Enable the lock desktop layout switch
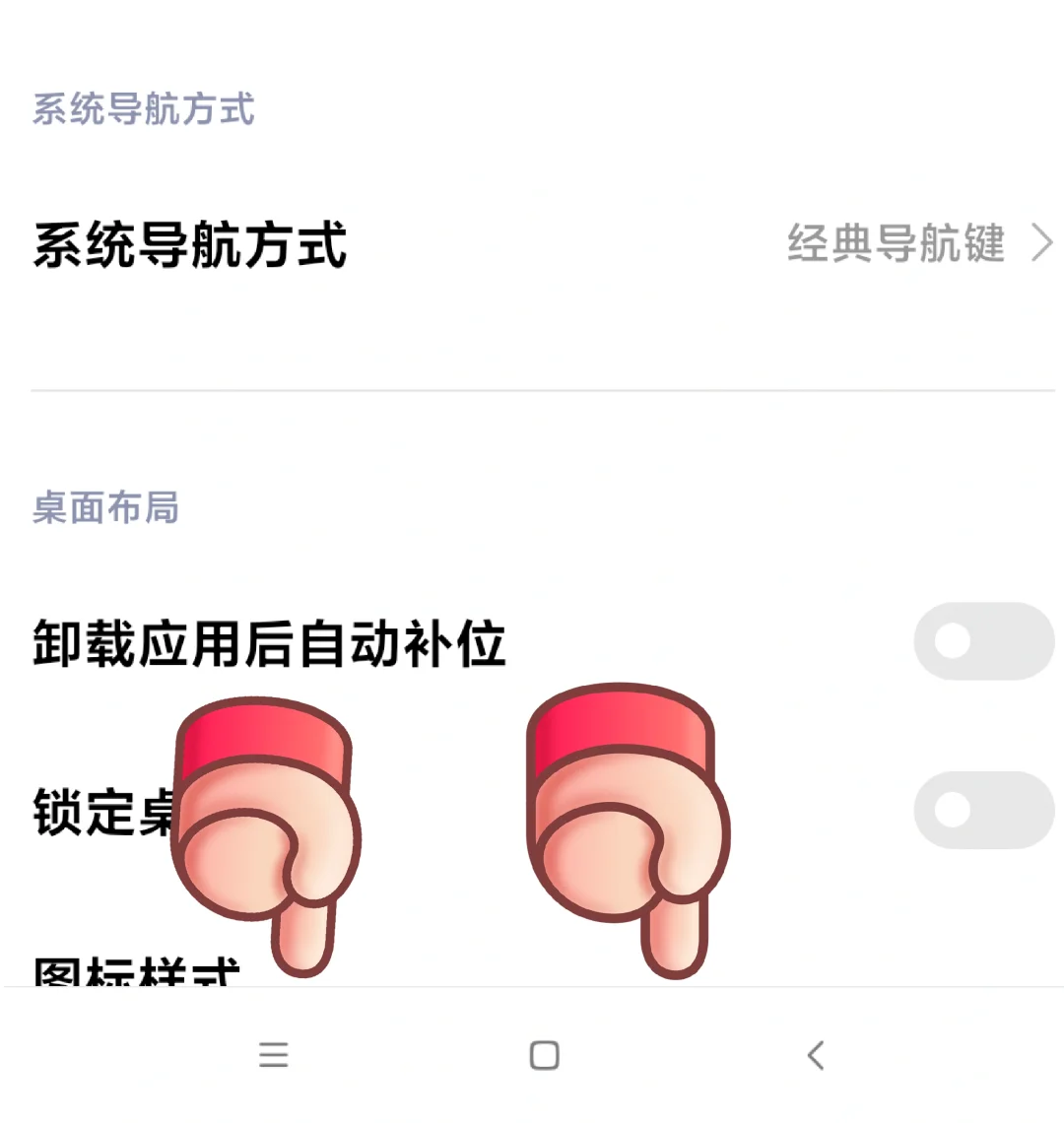 984,810
